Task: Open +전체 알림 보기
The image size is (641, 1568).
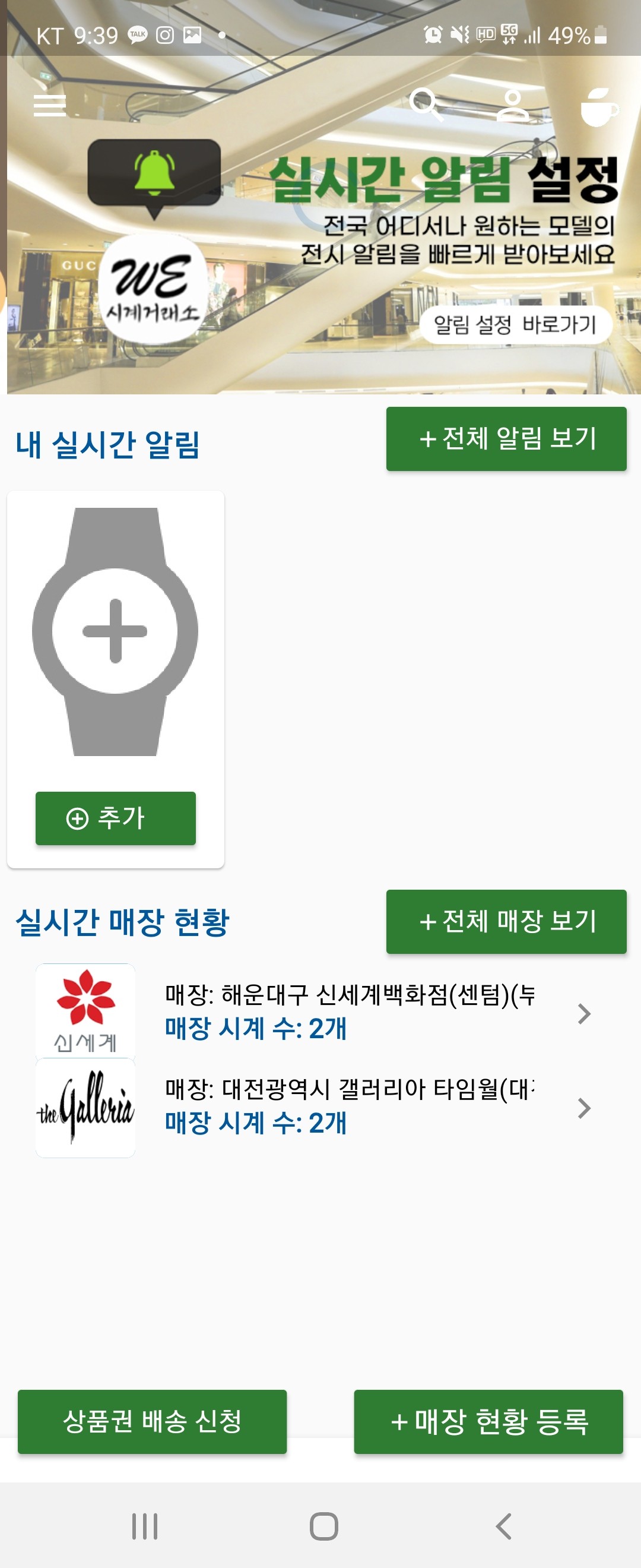Action: tap(506, 438)
